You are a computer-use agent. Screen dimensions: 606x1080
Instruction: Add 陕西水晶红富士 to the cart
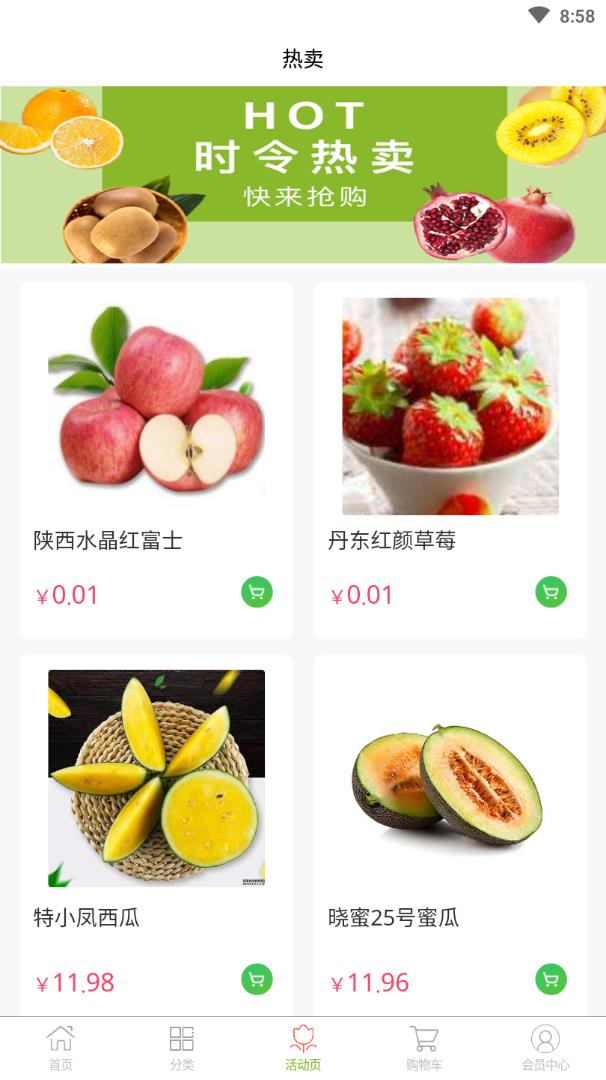click(x=257, y=592)
